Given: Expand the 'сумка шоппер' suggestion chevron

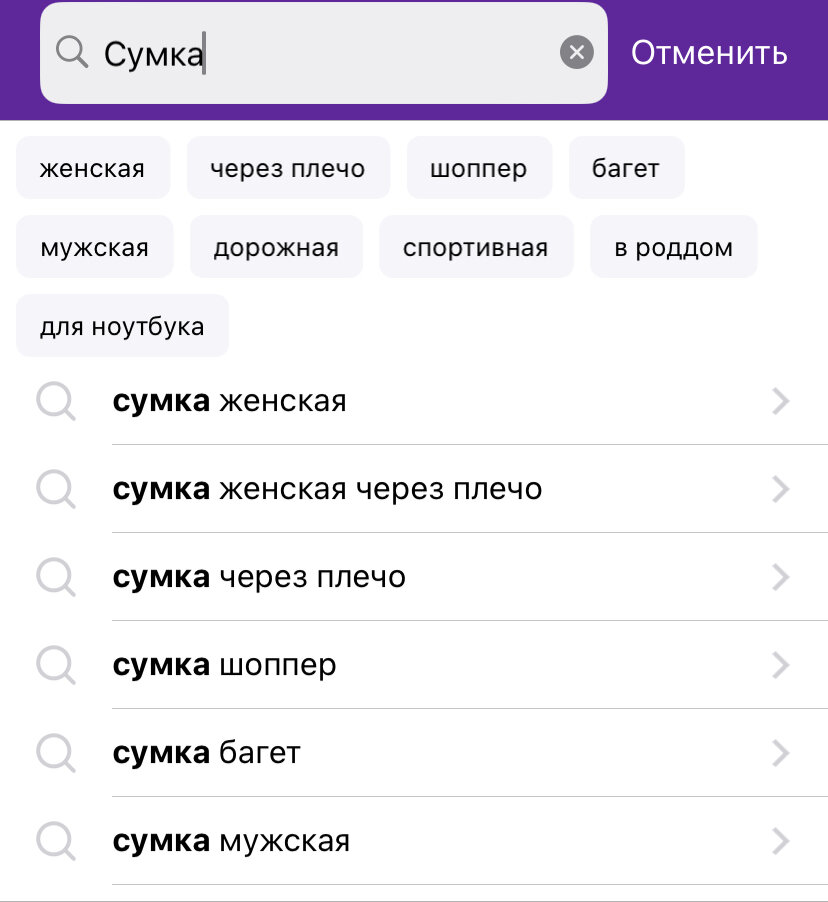Looking at the screenshot, I should click(781, 665).
